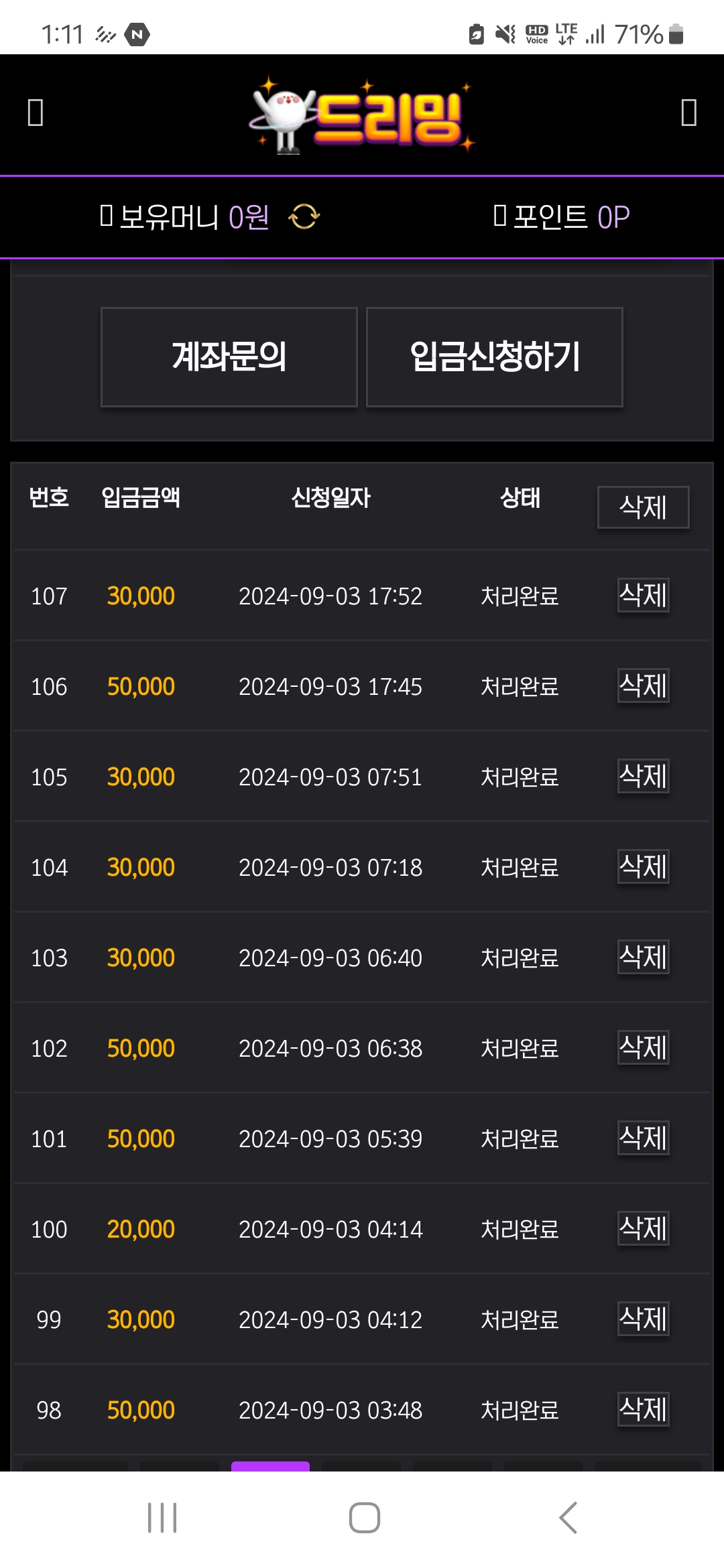
Task: Delete deposit entry number 104
Action: point(643,866)
